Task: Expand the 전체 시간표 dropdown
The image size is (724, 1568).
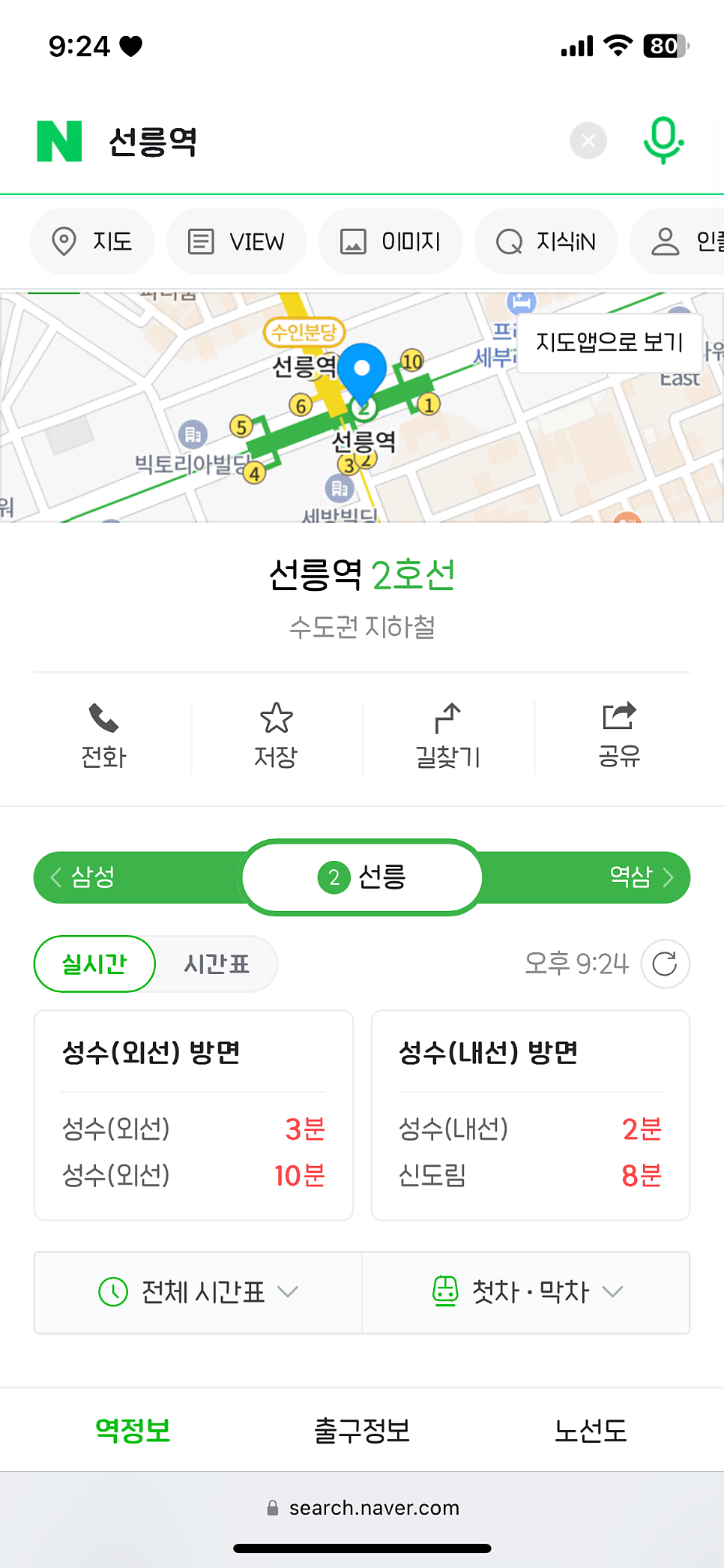Action: [x=199, y=1292]
